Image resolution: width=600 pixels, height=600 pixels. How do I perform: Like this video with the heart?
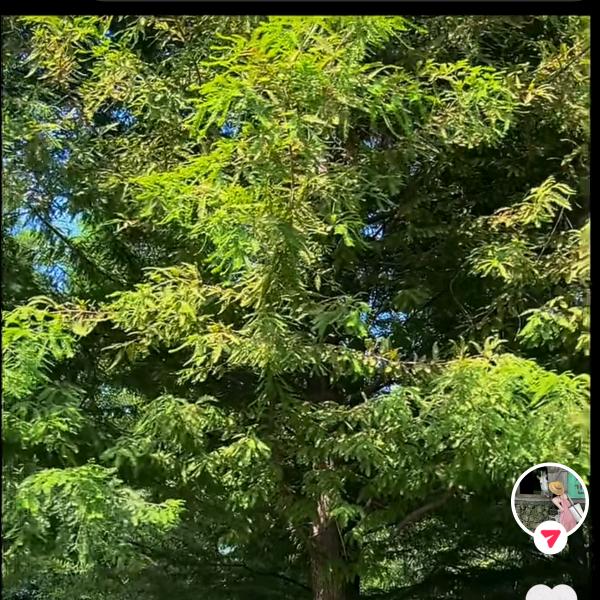point(551,592)
